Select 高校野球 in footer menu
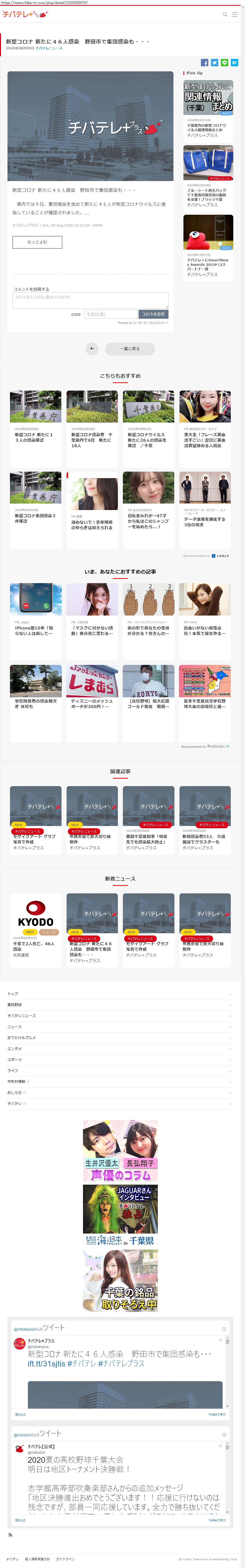Screen dimensions: 245x1568 [15, 1005]
